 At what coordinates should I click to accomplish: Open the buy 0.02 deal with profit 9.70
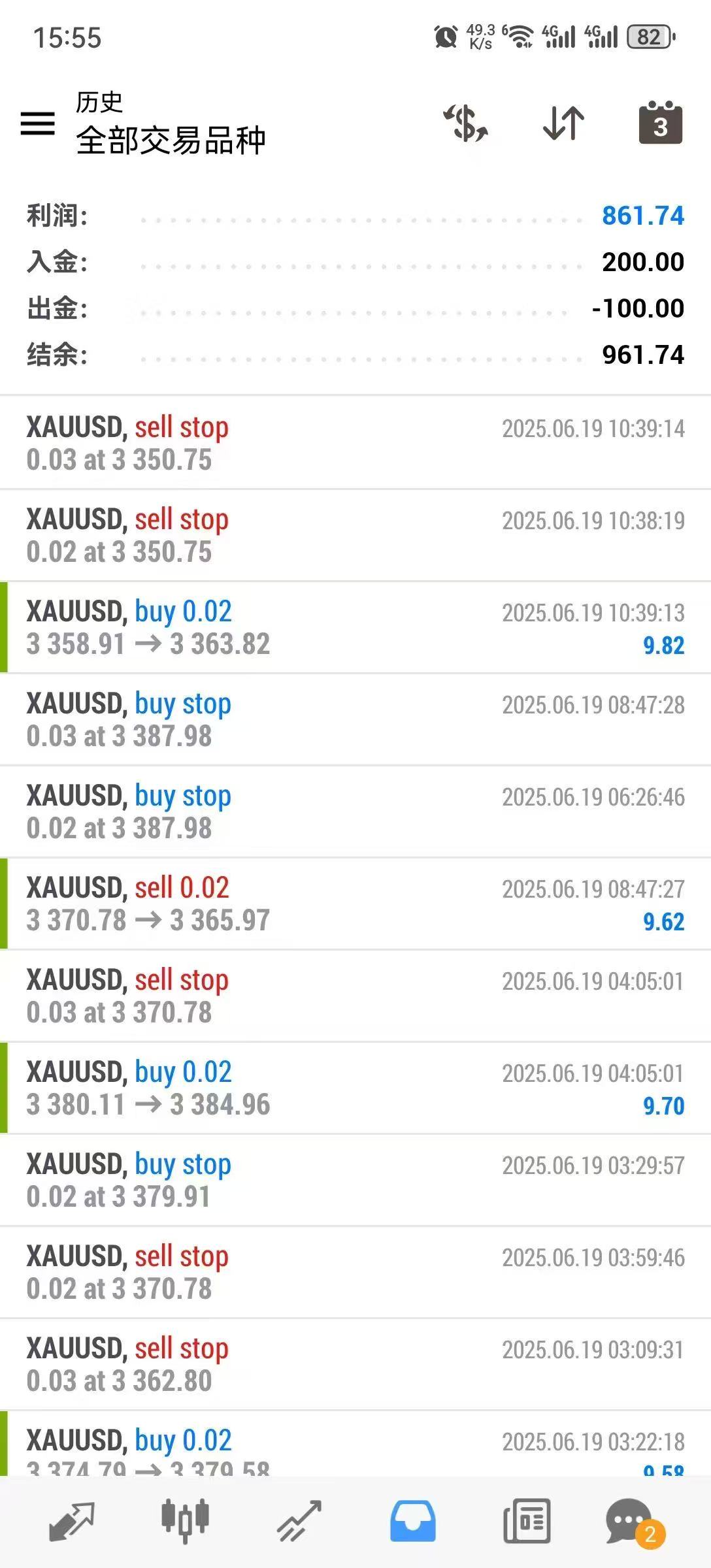(x=355, y=1088)
